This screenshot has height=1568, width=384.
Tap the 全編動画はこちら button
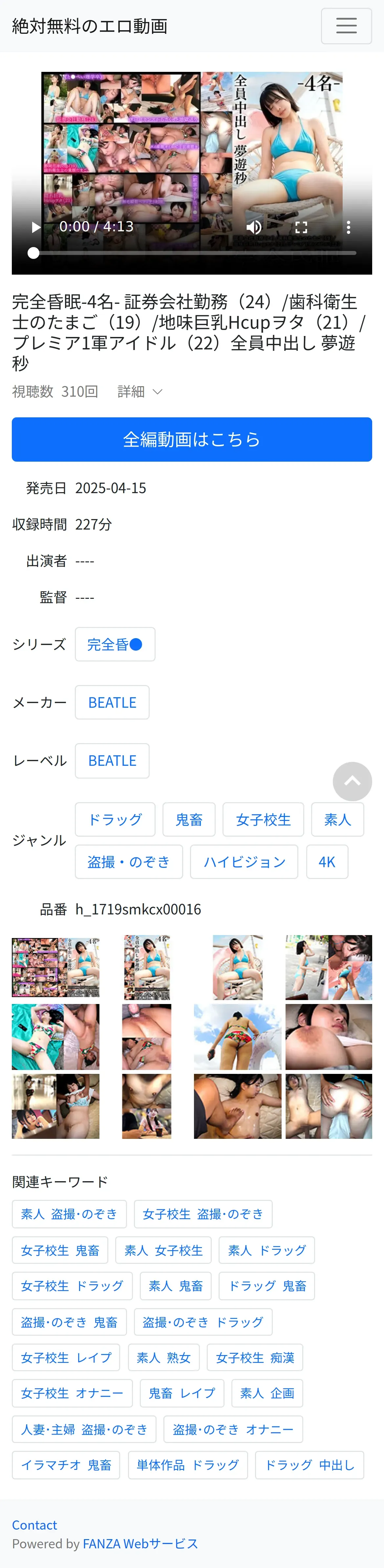pos(192,439)
